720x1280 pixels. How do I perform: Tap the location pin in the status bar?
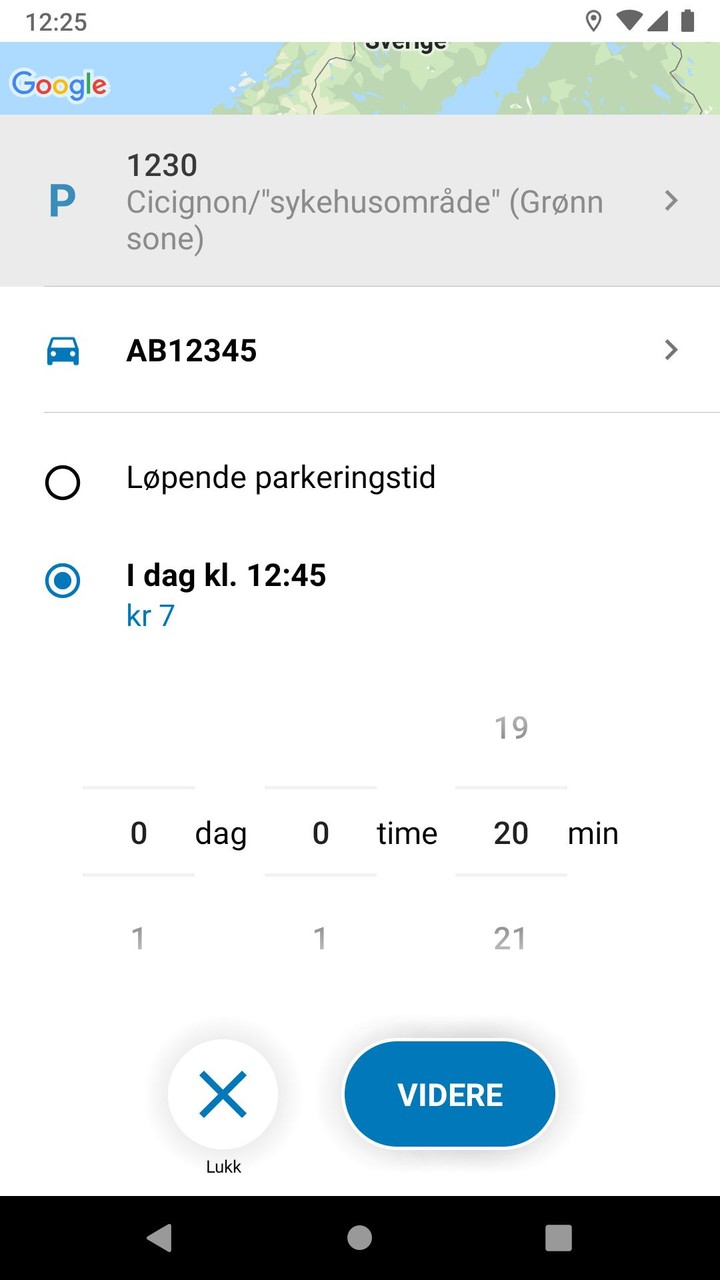tap(595, 20)
